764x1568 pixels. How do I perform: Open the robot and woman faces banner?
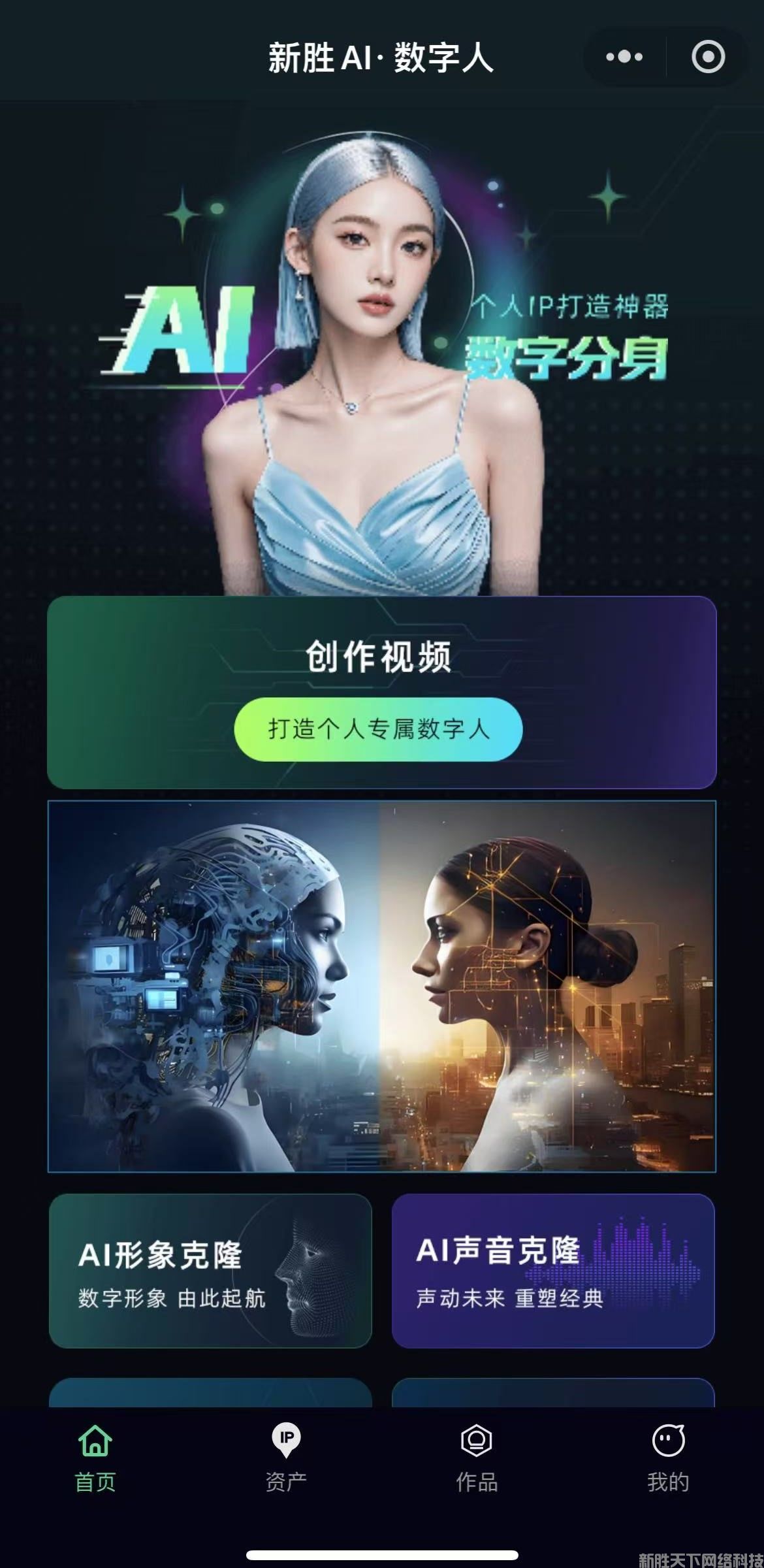click(381, 987)
